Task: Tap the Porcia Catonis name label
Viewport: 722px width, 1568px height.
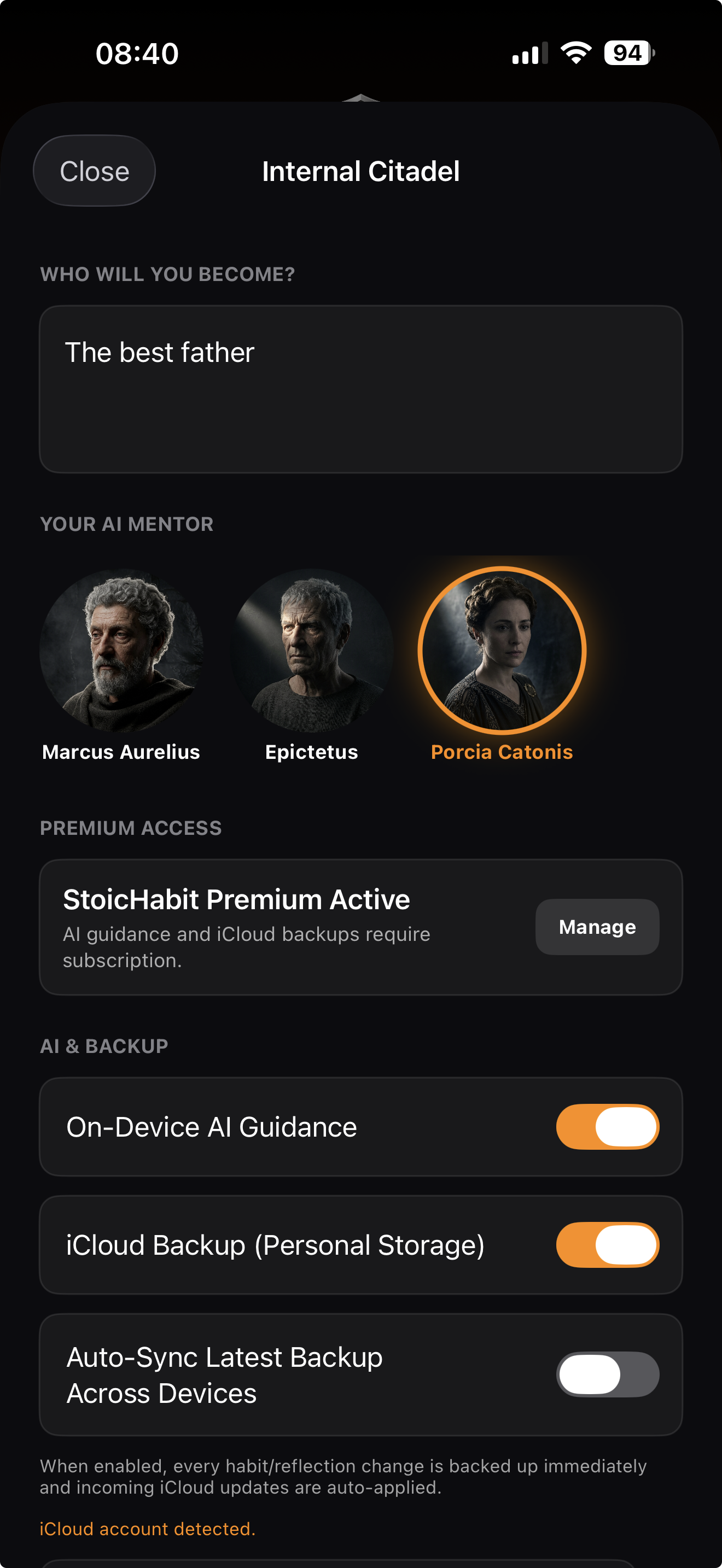Action: tap(502, 751)
